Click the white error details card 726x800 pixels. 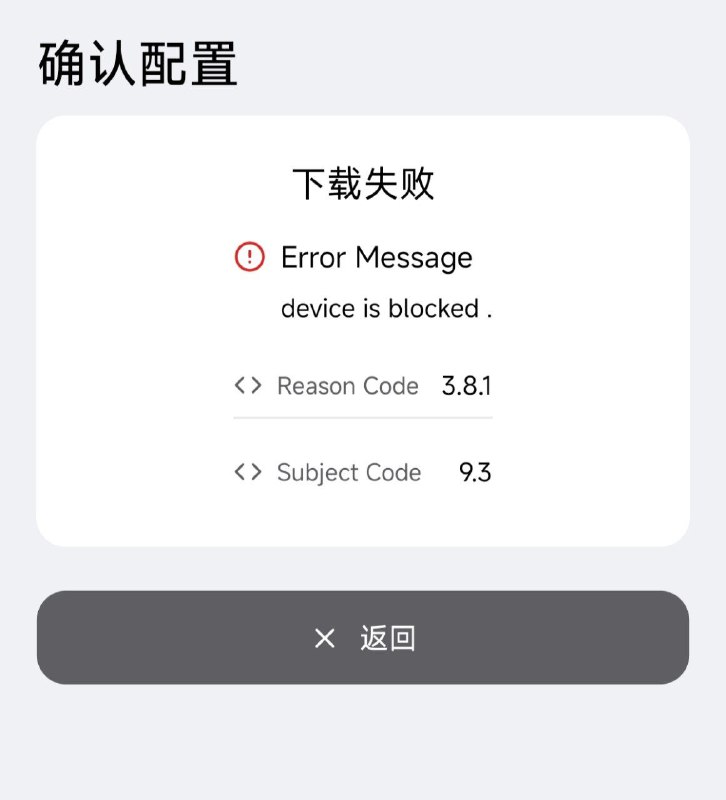click(363, 330)
